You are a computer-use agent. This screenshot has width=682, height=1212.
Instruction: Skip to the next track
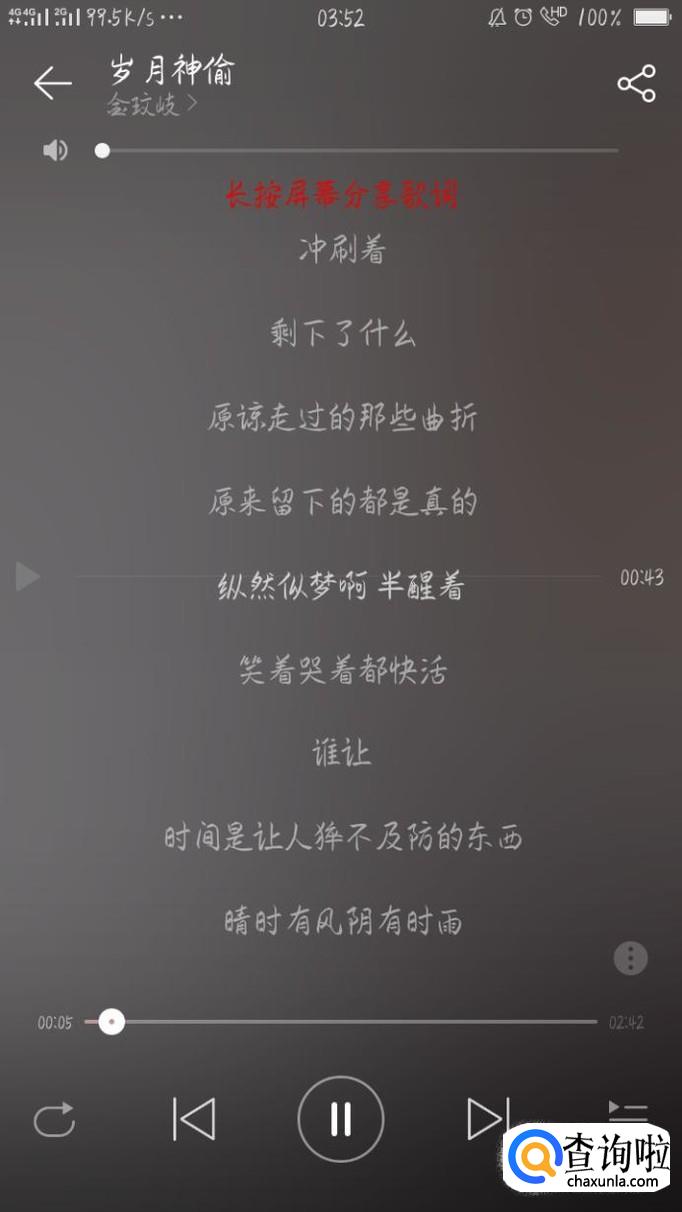[487, 1119]
